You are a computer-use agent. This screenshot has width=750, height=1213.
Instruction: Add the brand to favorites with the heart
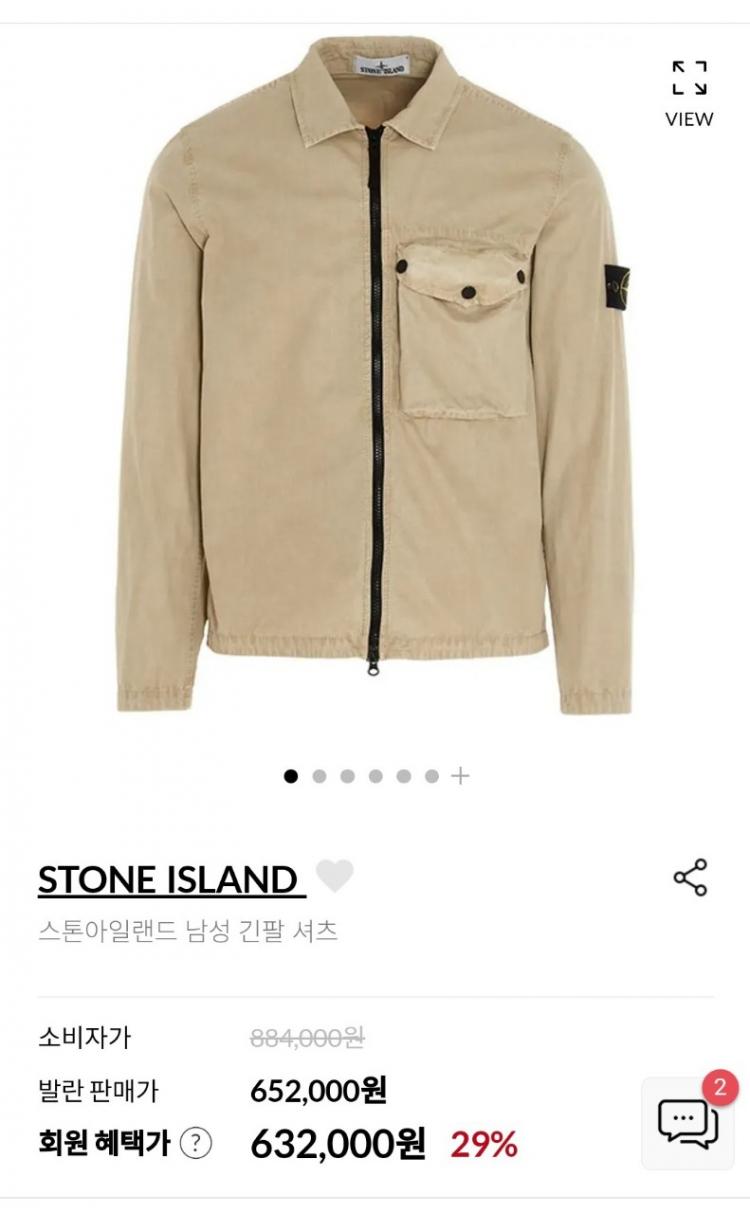[334, 877]
